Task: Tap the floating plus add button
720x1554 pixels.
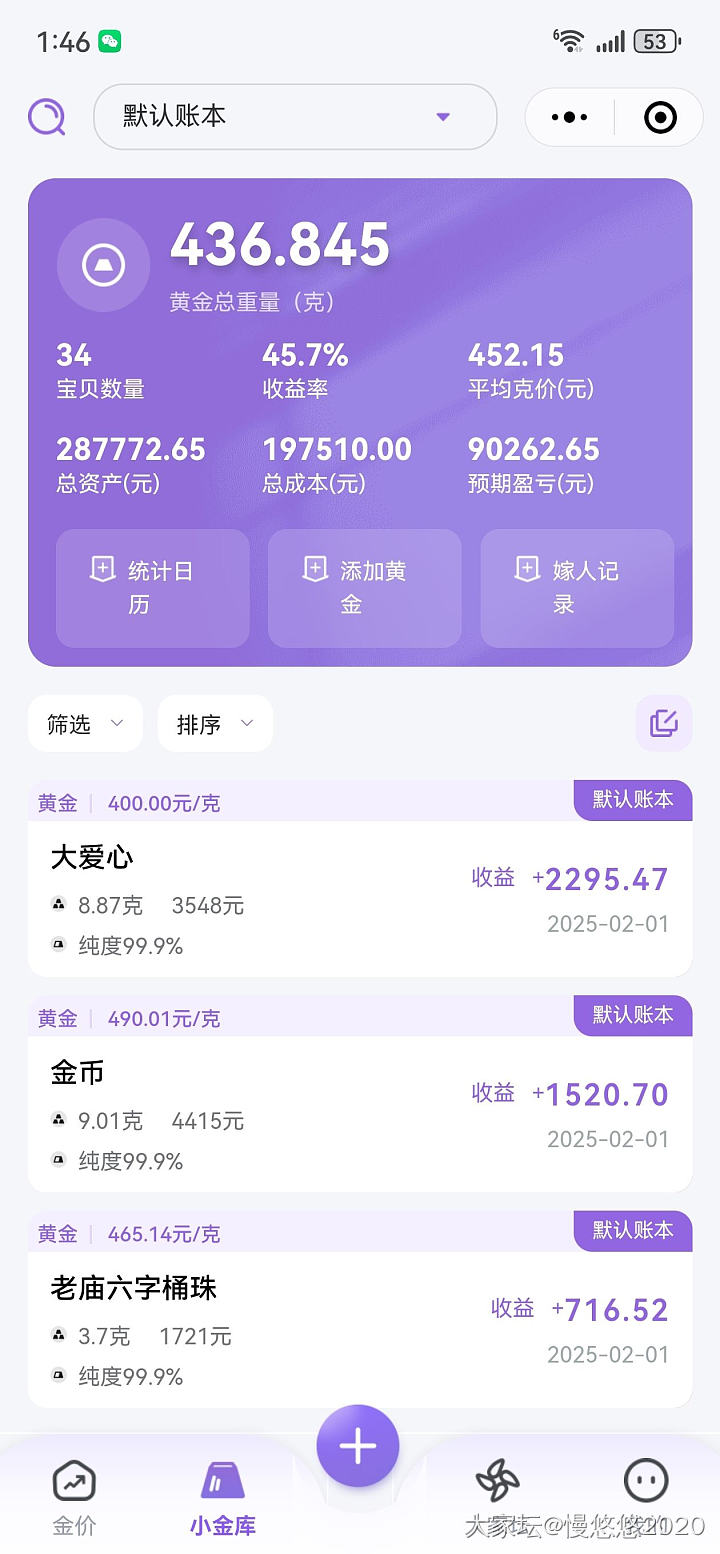Action: pyautogui.click(x=358, y=1446)
